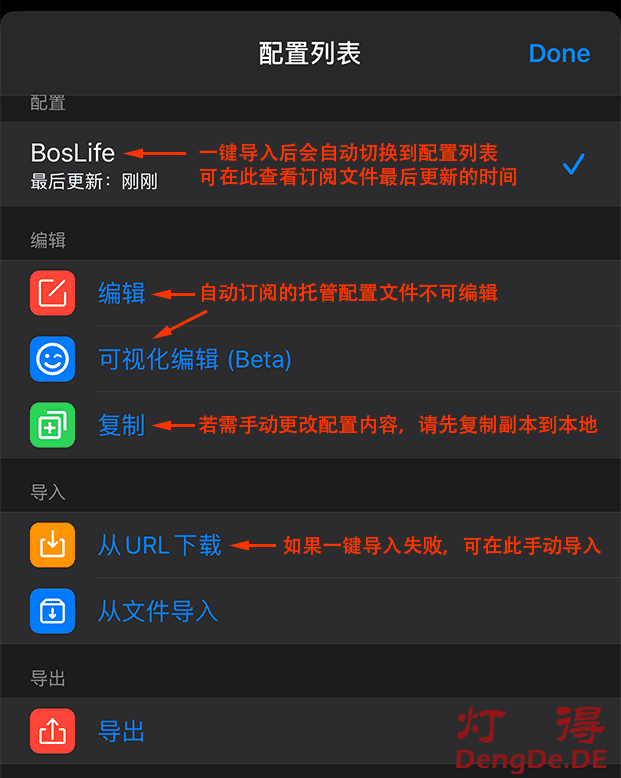Choose 从 URL 下载
Image resolution: width=621 pixels, height=778 pixels.
(x=160, y=545)
